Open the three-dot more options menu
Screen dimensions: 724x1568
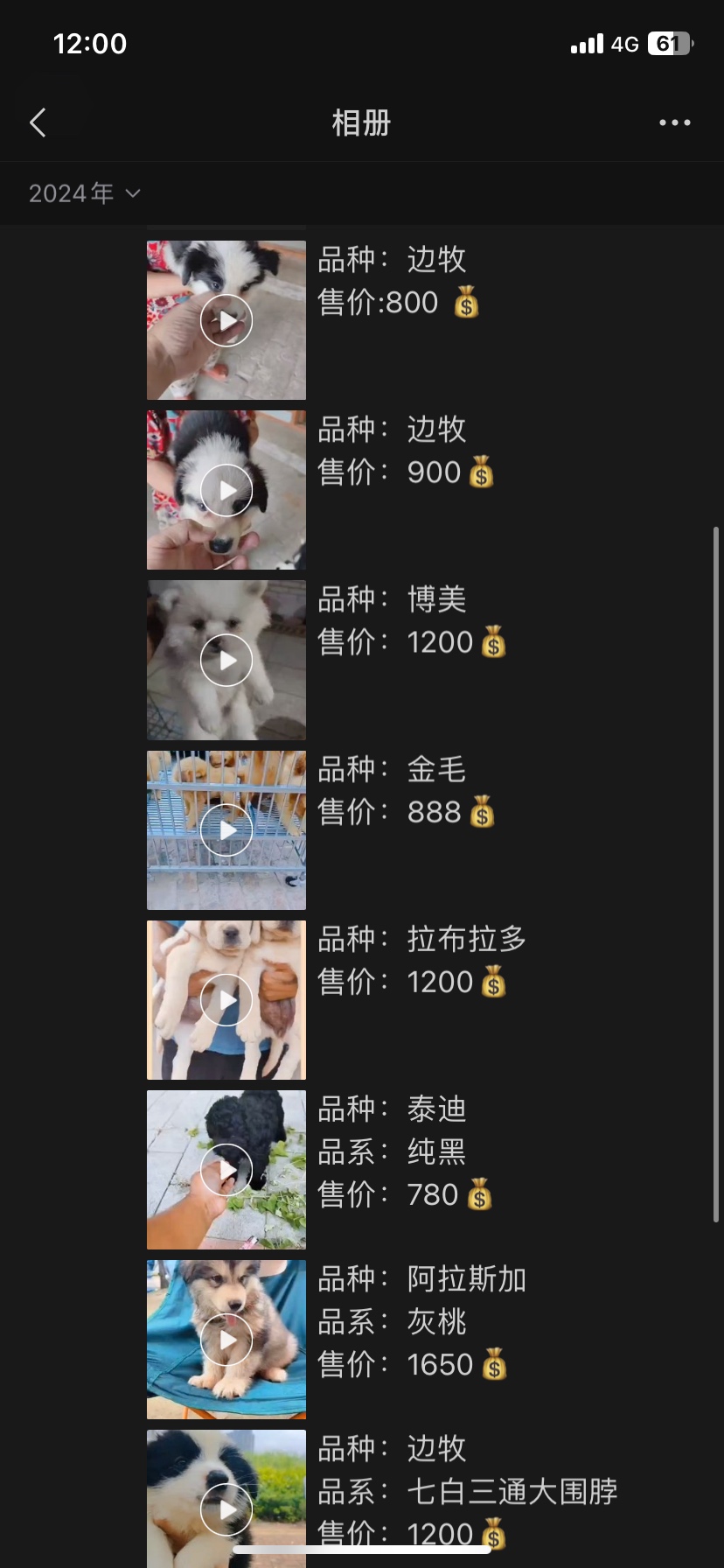point(674,123)
